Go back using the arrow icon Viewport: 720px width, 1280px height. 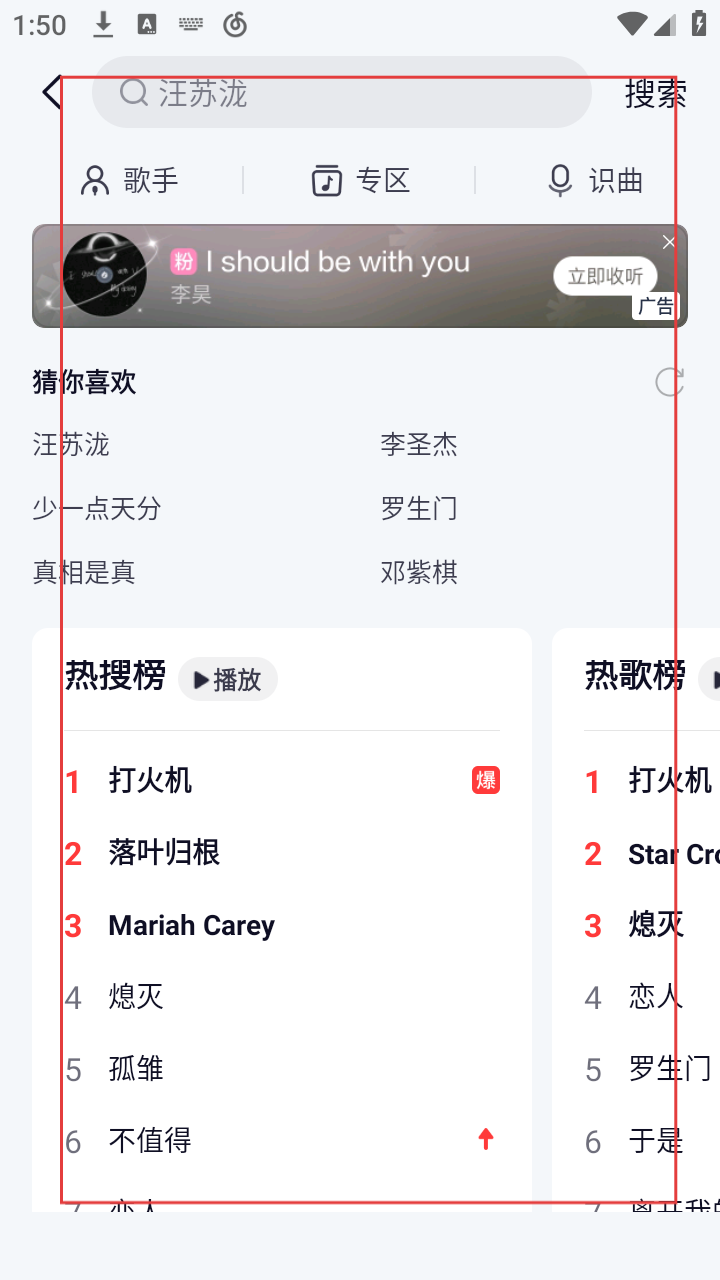[52, 93]
